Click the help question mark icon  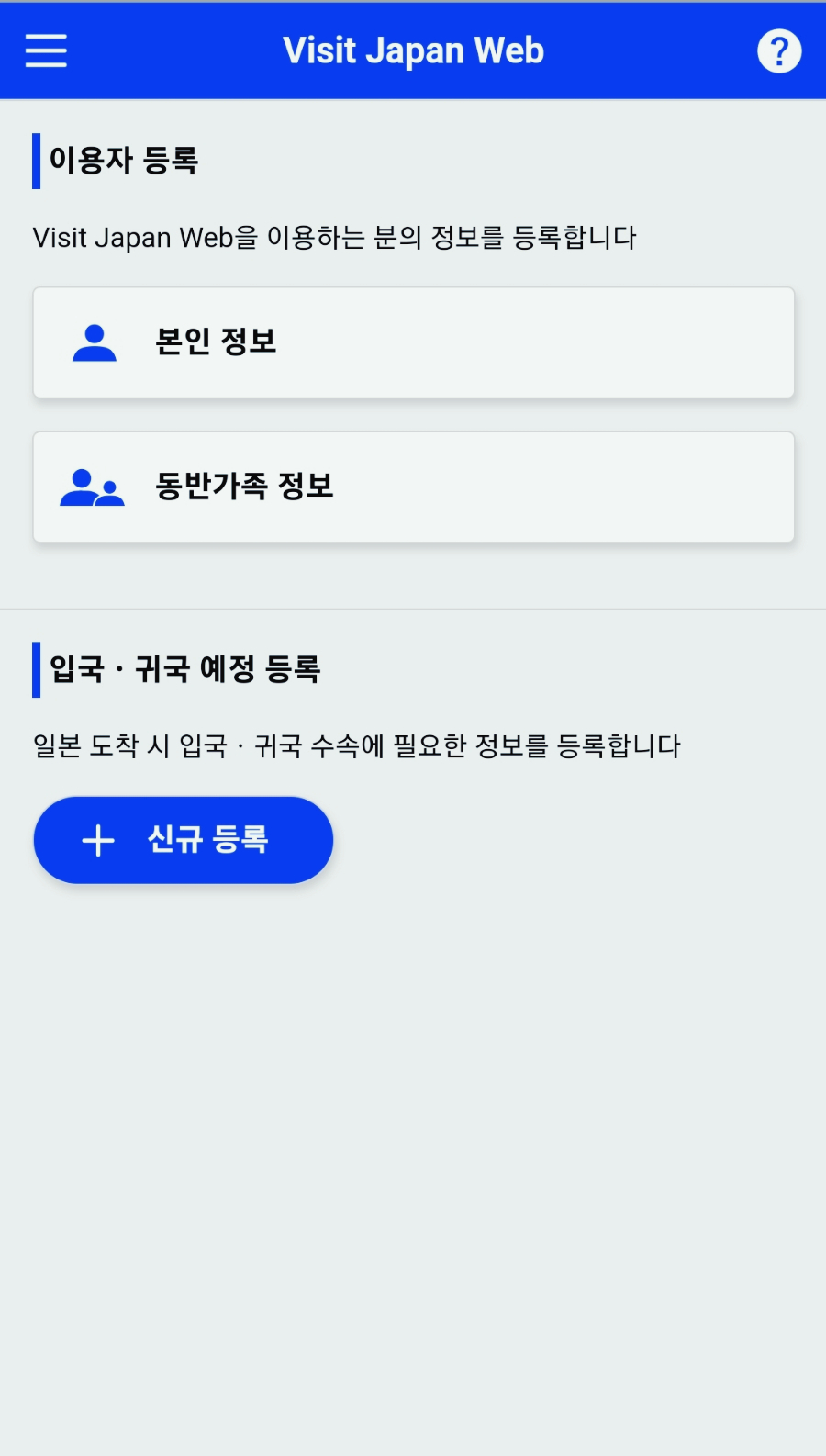click(x=779, y=50)
